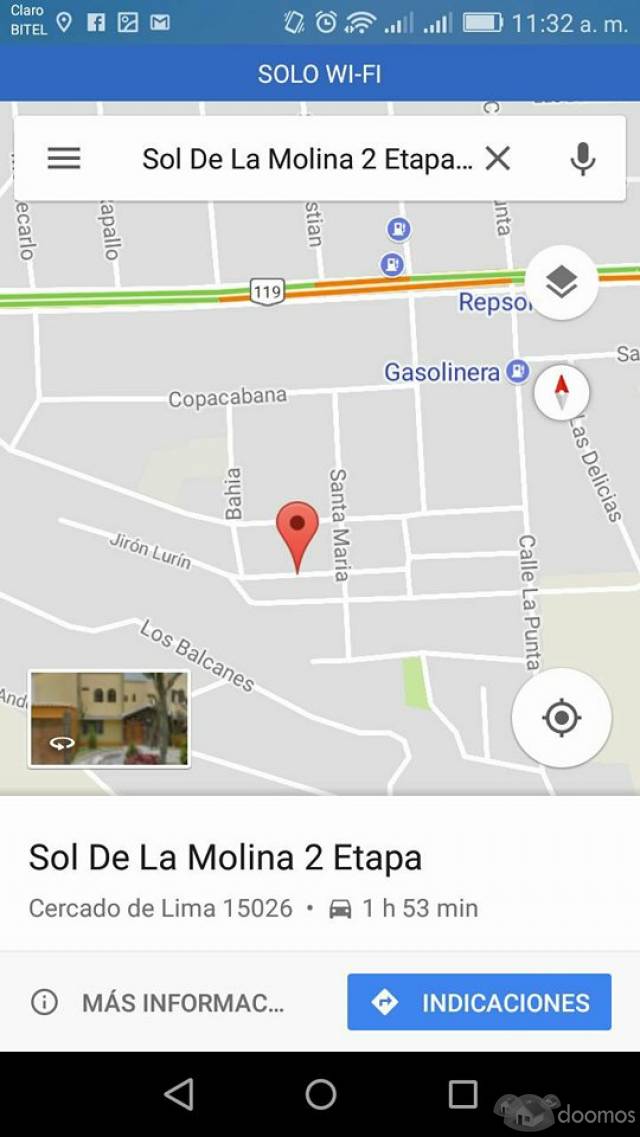Tap the Indicaciones directions button

pos(479,1002)
